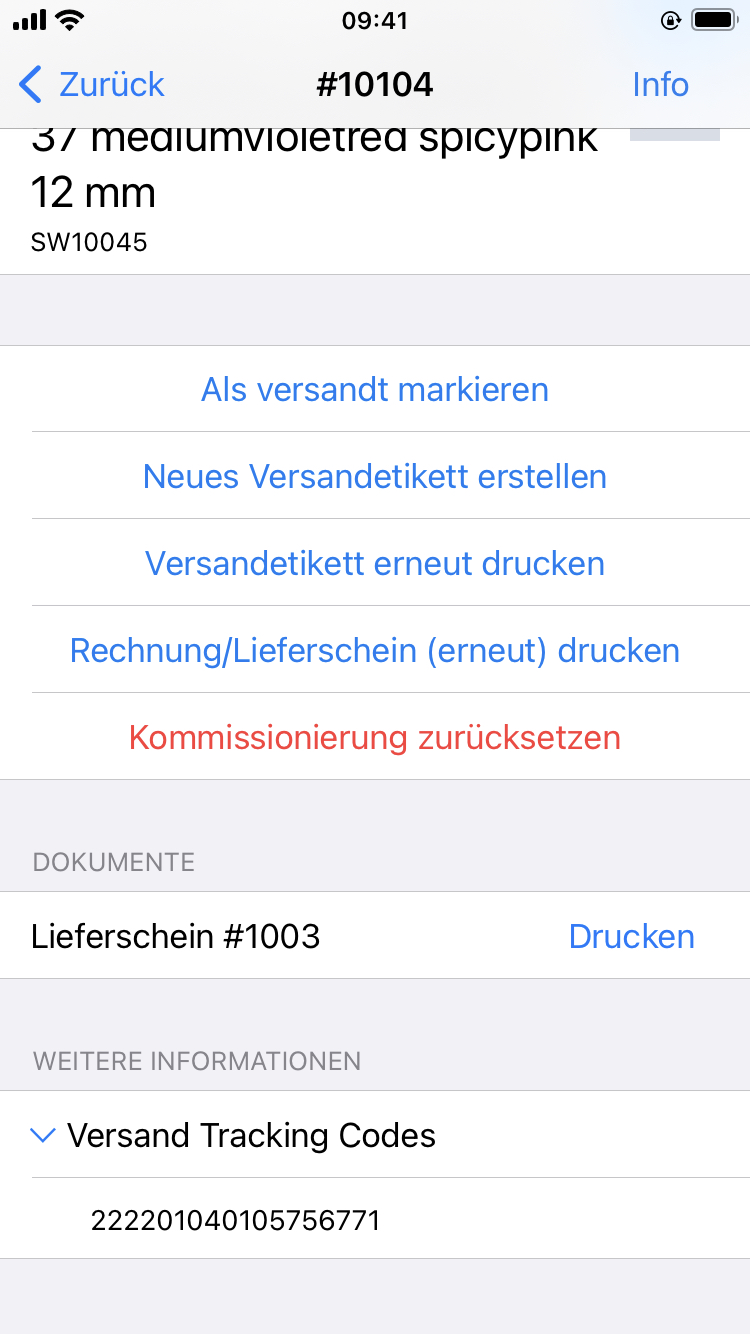Tap product name SW10045 entry

point(90,241)
